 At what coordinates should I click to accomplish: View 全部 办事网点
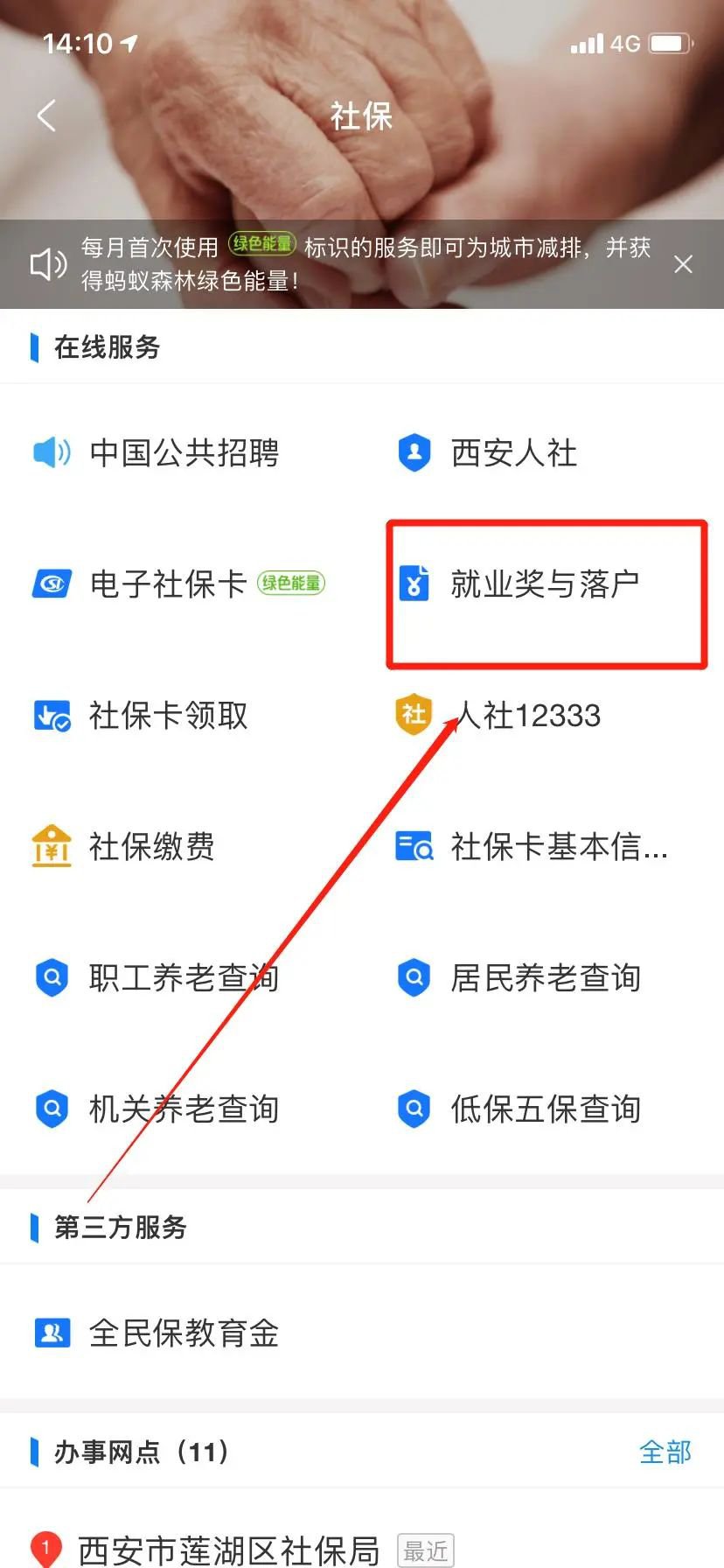pyautogui.click(x=665, y=1452)
